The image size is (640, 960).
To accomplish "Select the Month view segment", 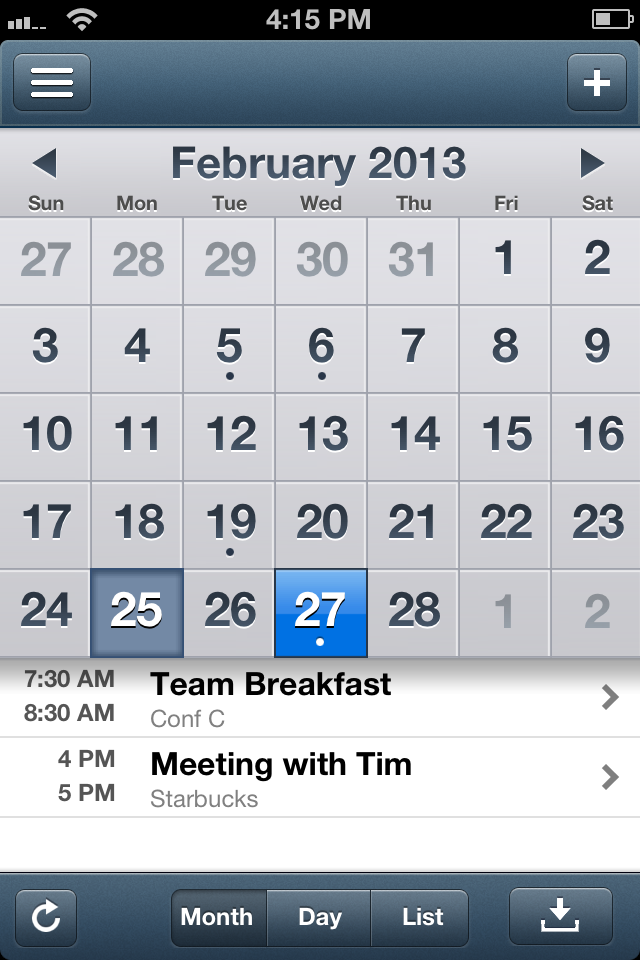I will 217,917.
